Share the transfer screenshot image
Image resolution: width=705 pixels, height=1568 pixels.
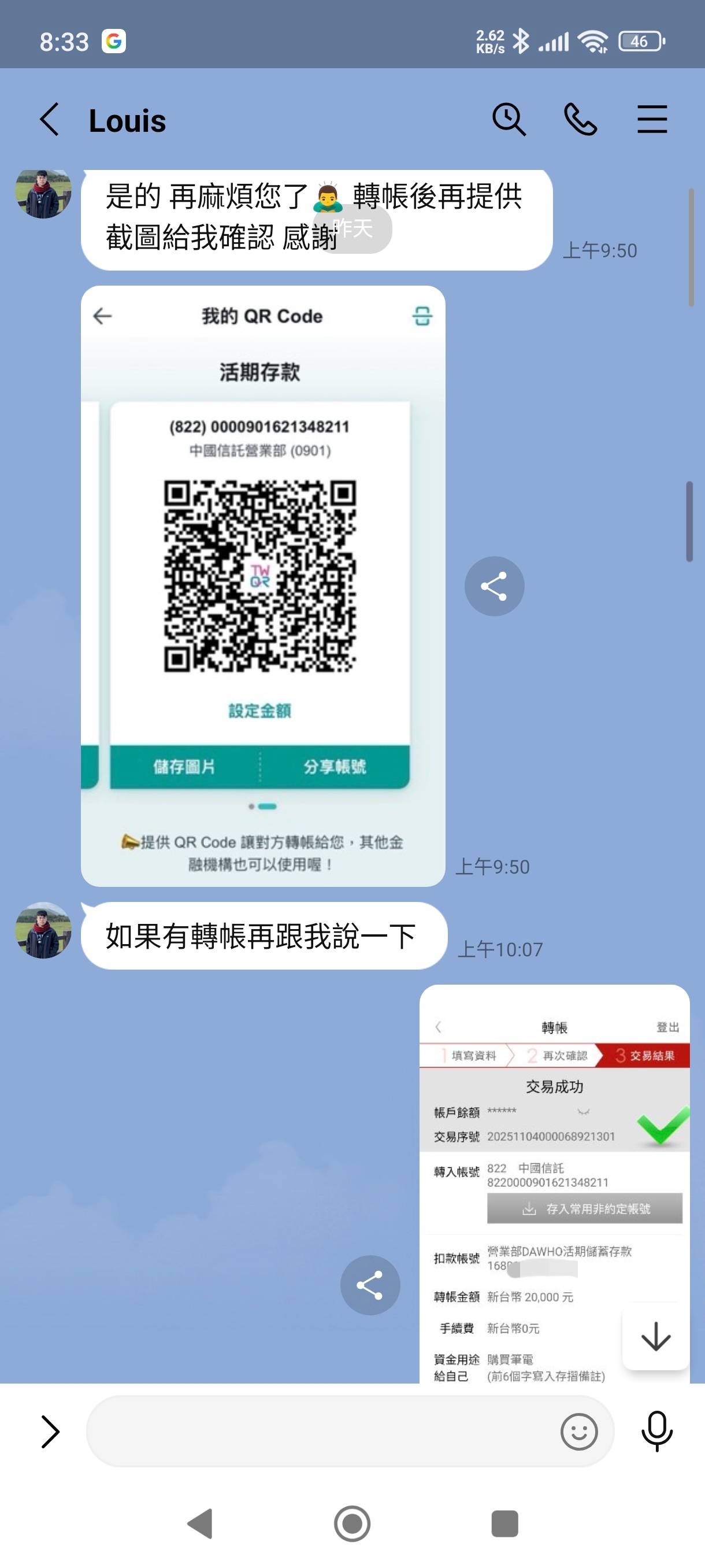[x=370, y=1285]
